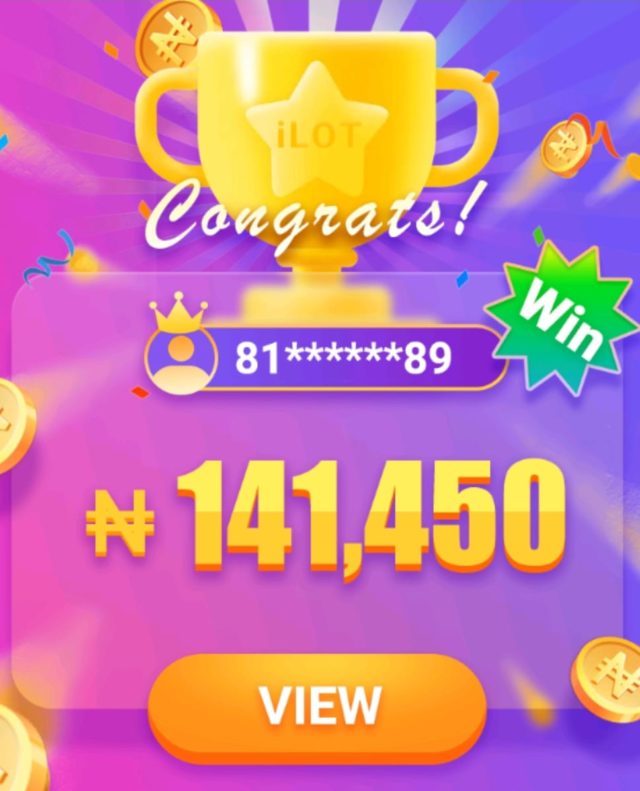Tap the VIEW button
Image resolution: width=640 pixels, height=791 pixels.
pos(318,705)
